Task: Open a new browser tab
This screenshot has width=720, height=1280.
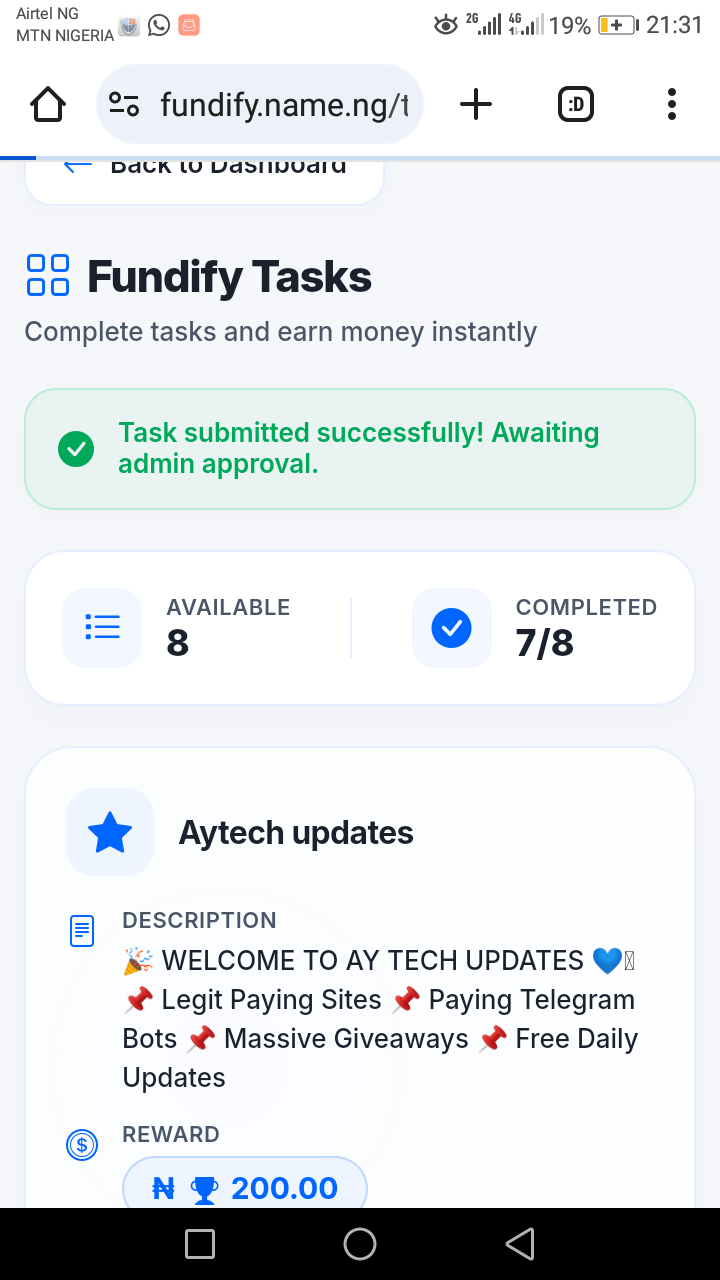Action: coord(476,104)
